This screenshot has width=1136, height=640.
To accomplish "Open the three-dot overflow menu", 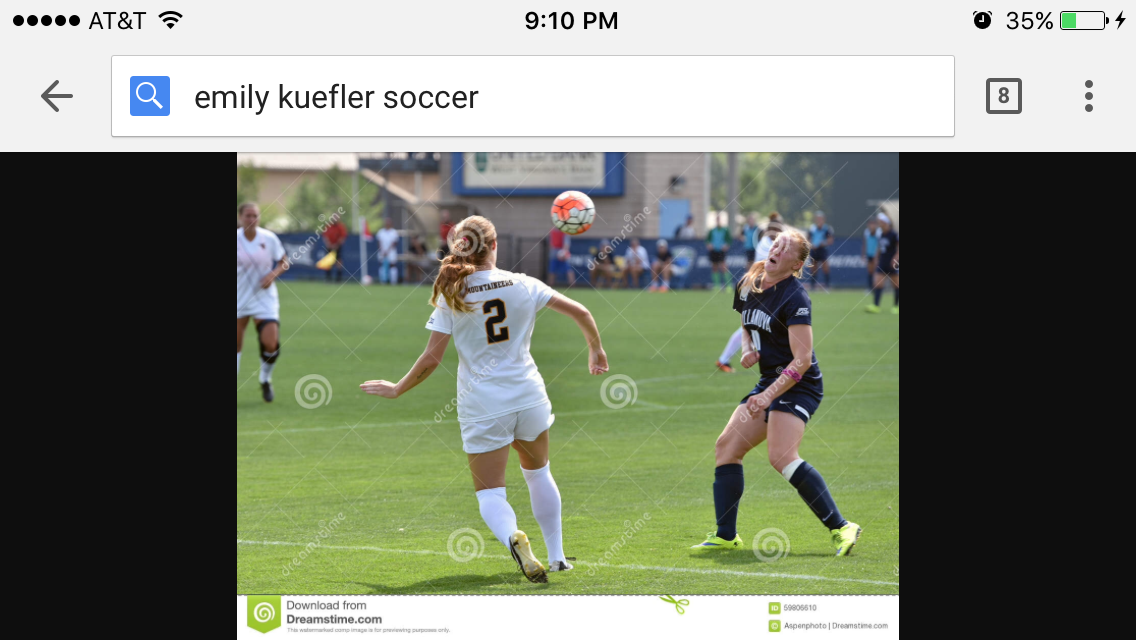I will (x=1088, y=96).
